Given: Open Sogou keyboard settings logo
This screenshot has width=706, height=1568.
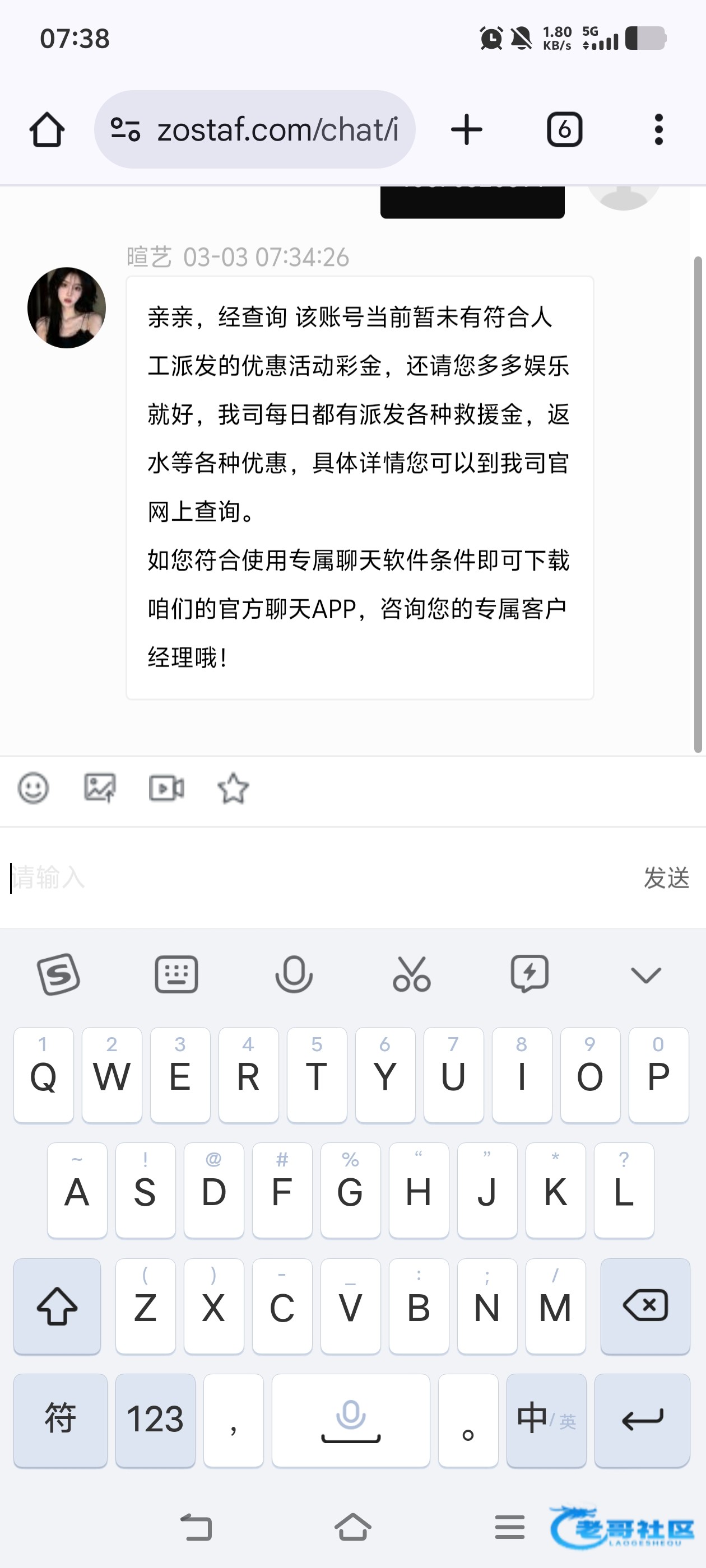Looking at the screenshot, I should [x=58, y=974].
